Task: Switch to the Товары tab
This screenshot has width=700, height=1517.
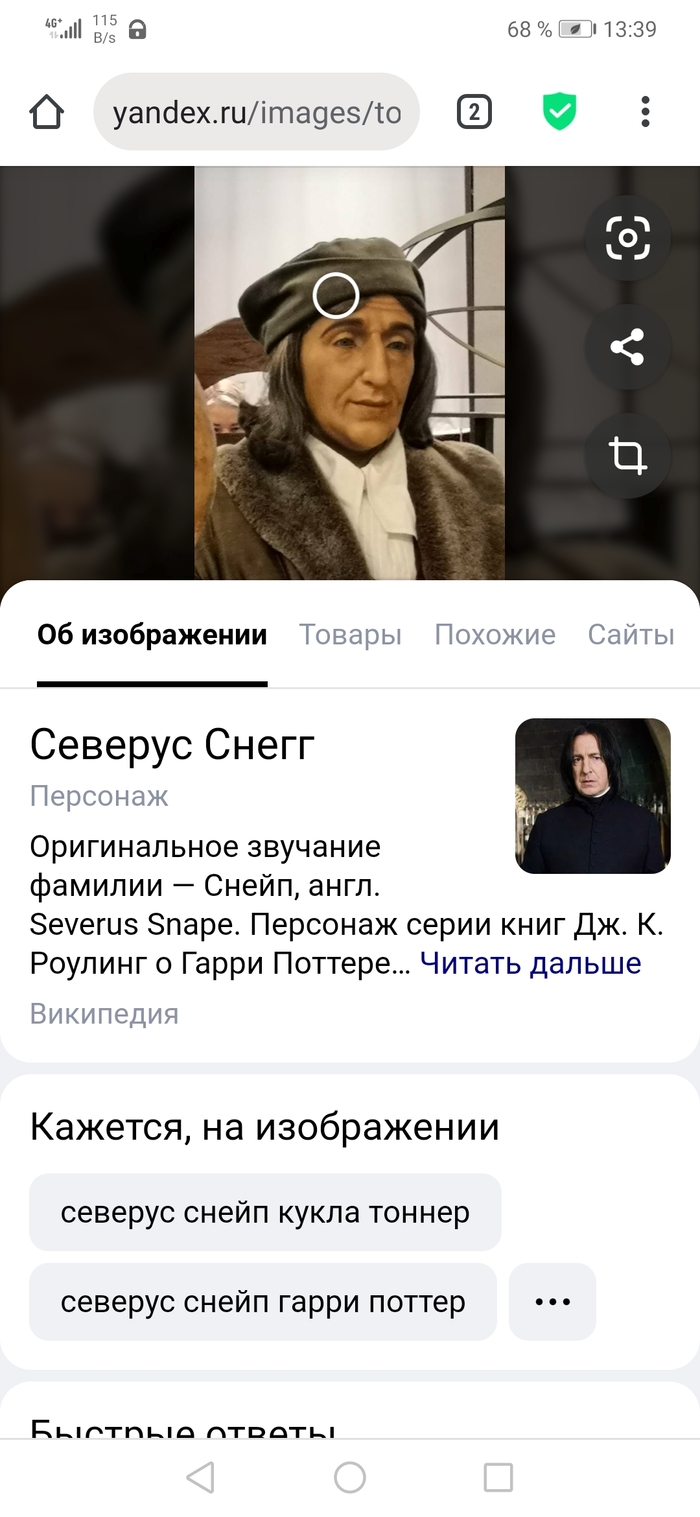Action: point(350,635)
